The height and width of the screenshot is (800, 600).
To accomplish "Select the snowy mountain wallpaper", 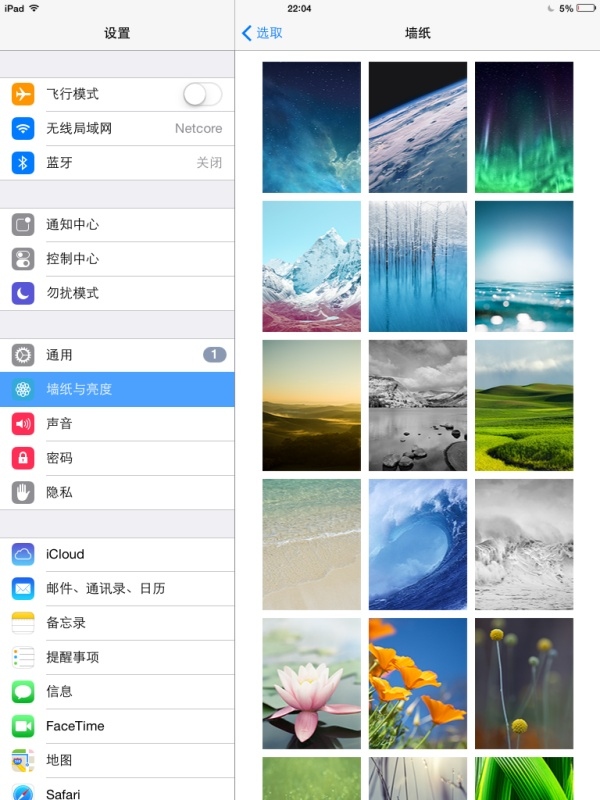I will pyautogui.click(x=311, y=266).
